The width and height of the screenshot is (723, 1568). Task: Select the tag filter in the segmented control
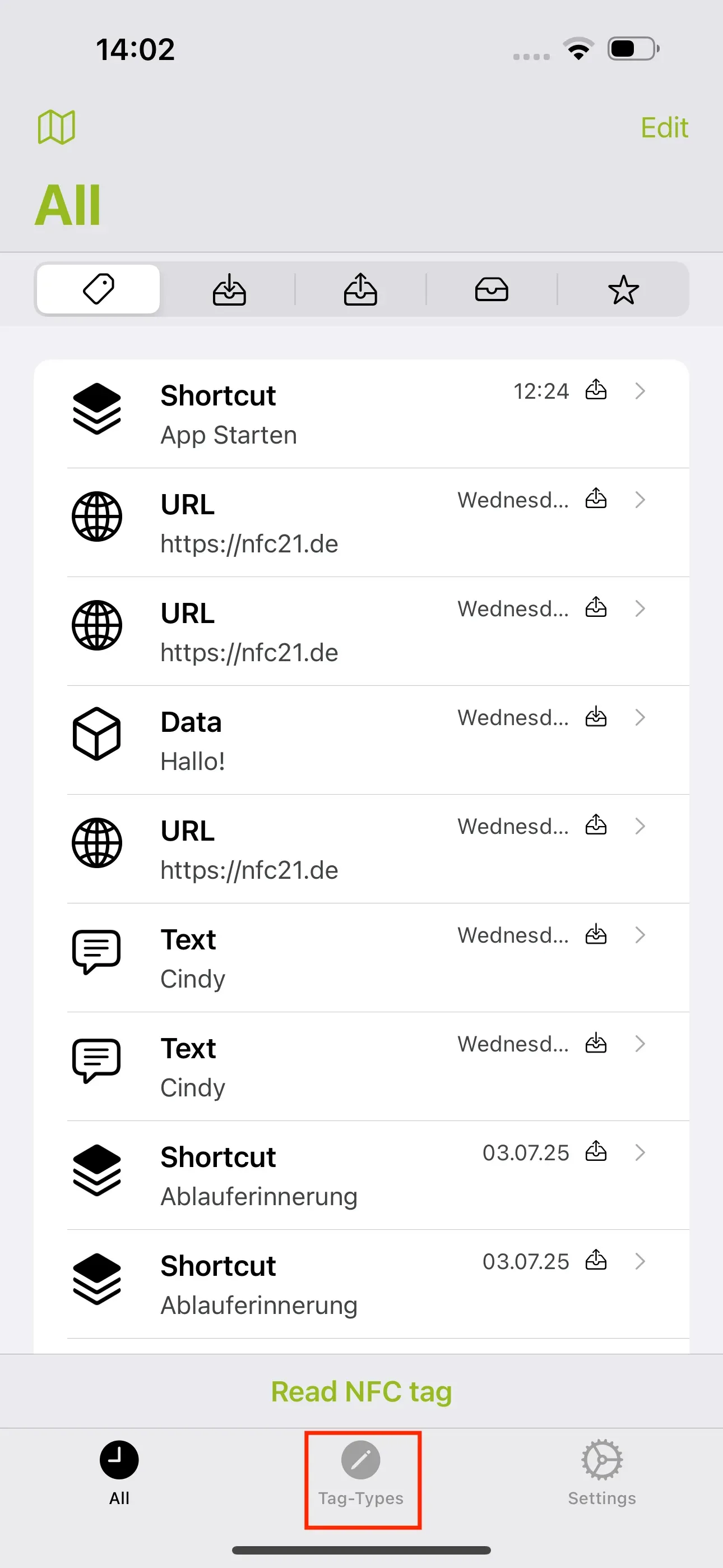[98, 288]
